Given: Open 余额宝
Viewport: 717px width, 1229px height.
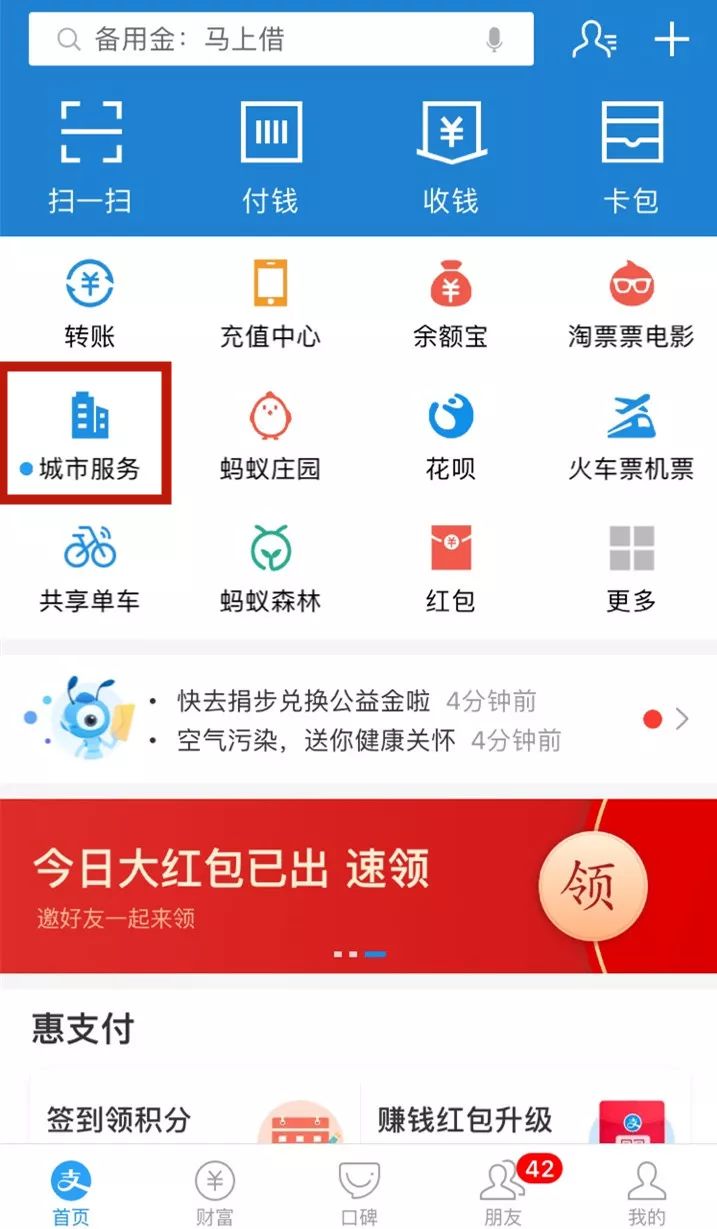Looking at the screenshot, I should (x=450, y=302).
